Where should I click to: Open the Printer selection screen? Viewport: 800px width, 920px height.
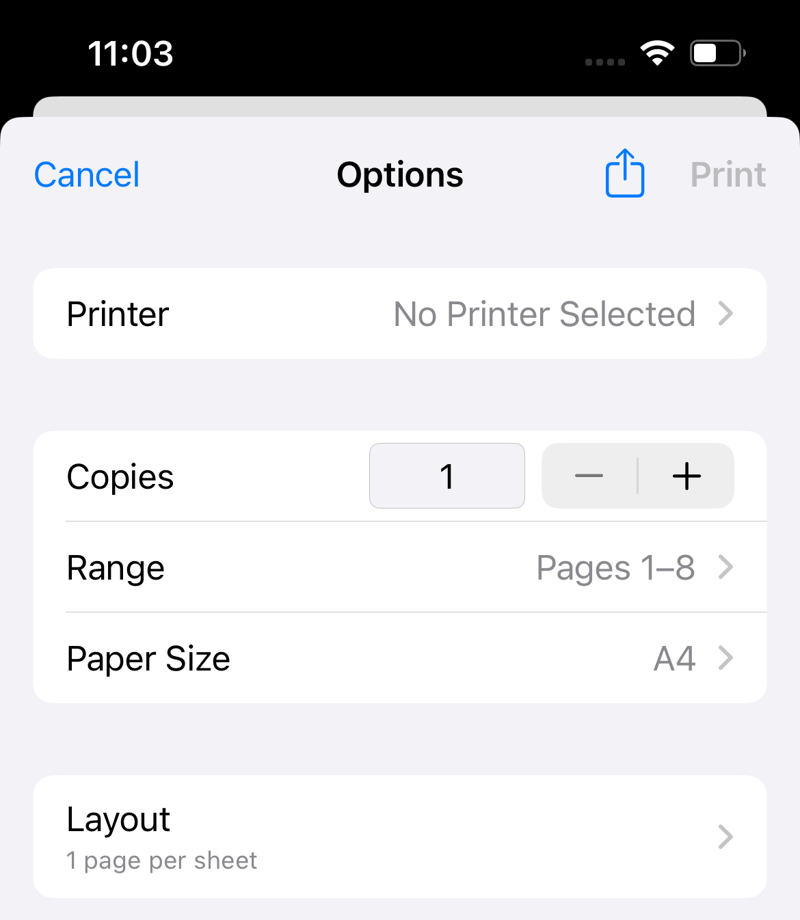[400, 313]
